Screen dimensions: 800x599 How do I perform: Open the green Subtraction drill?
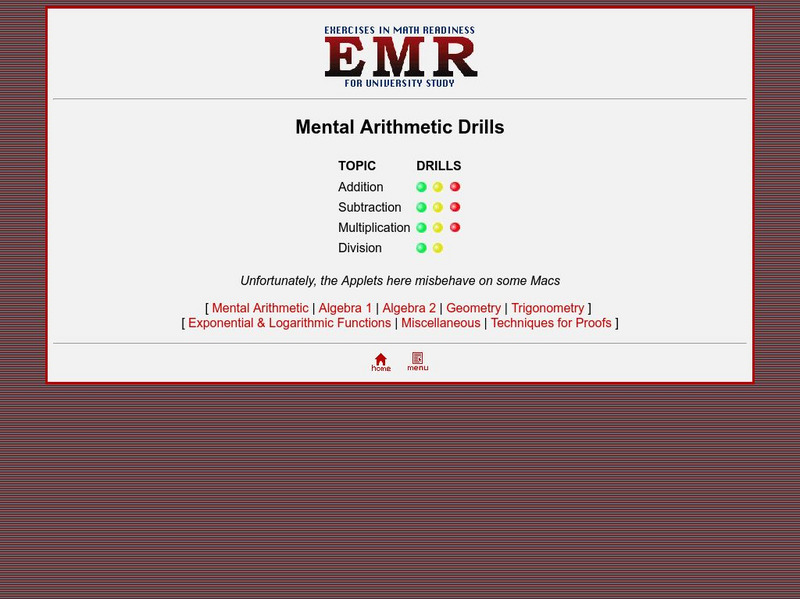pyautogui.click(x=421, y=207)
